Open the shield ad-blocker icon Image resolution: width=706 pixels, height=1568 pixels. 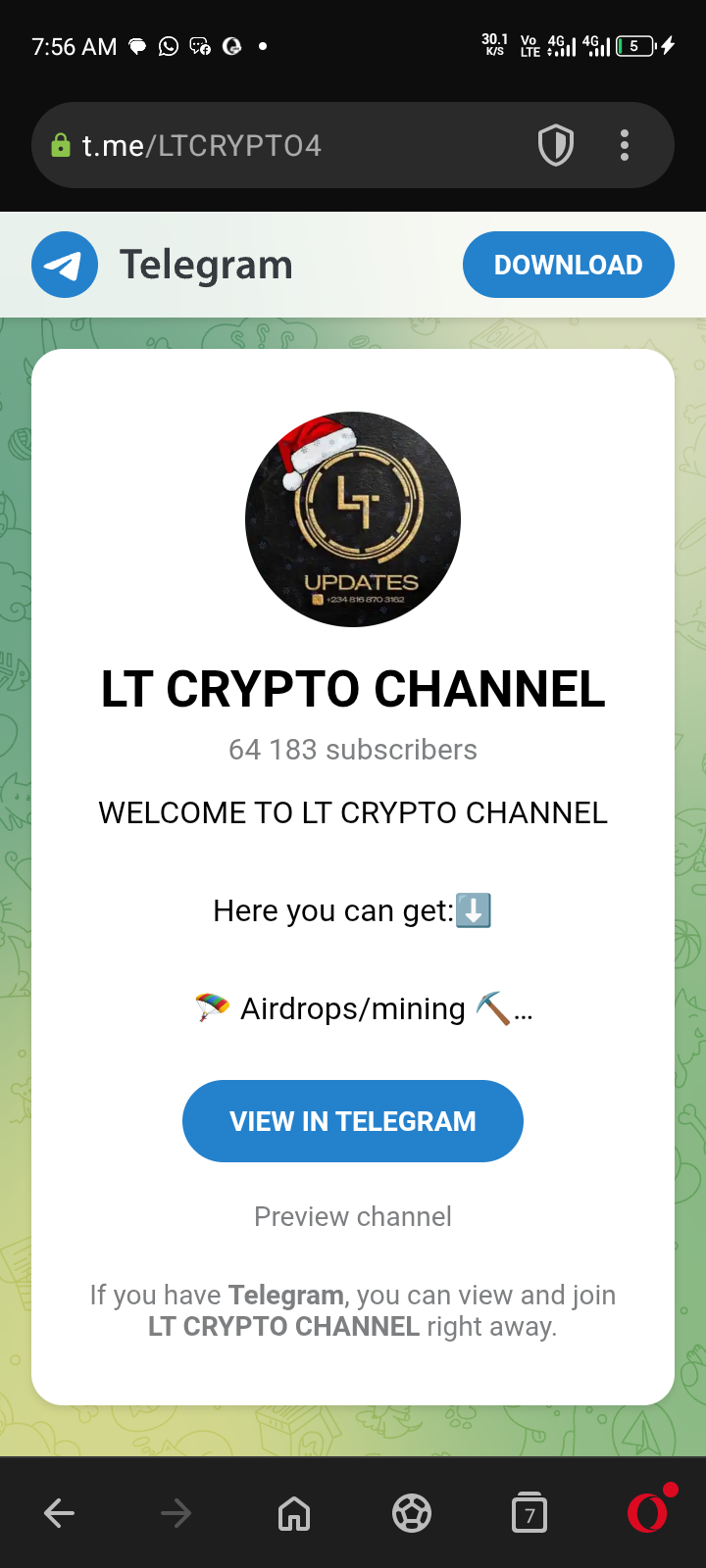click(556, 146)
